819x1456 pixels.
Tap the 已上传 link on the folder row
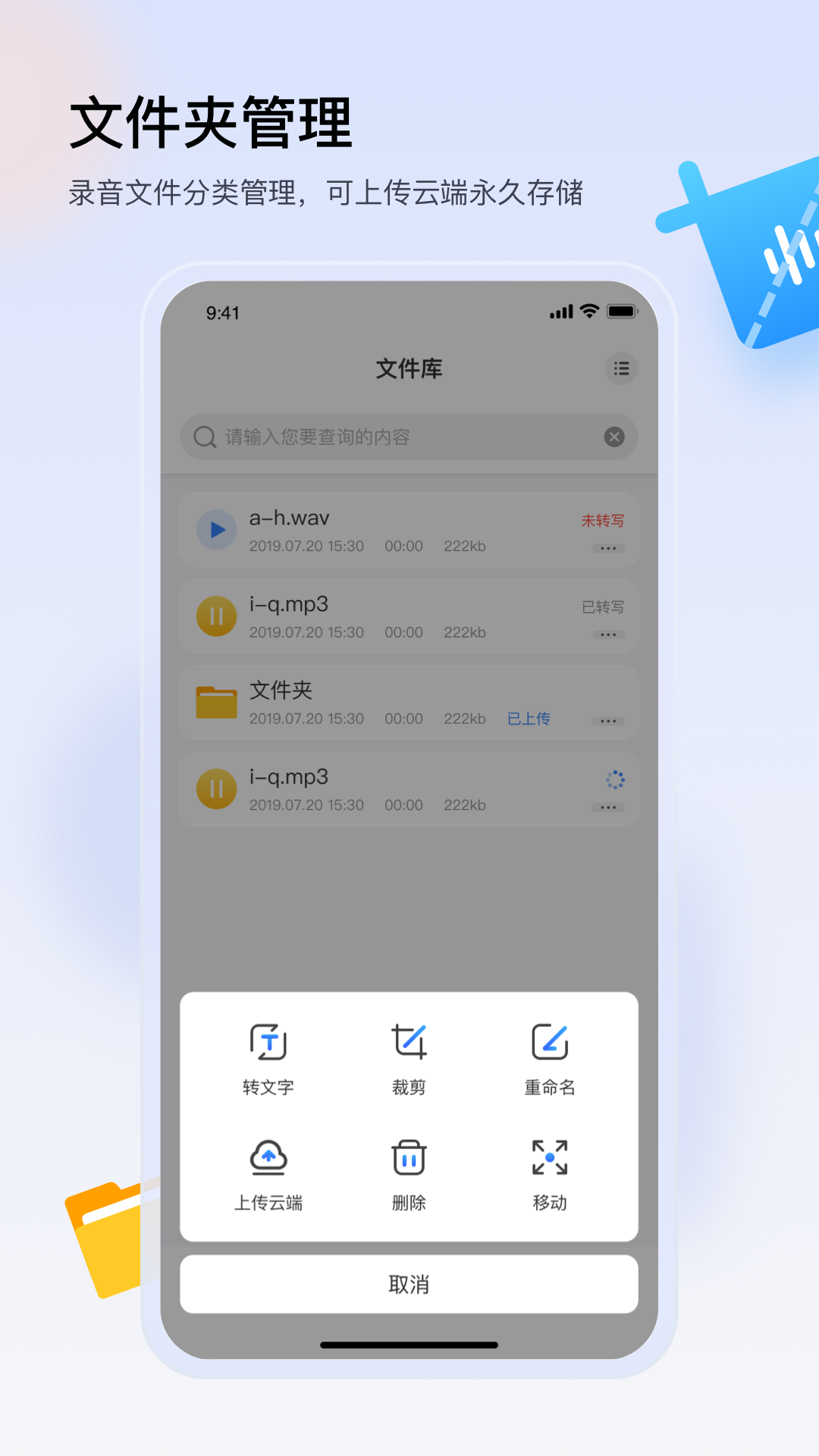pos(529,719)
